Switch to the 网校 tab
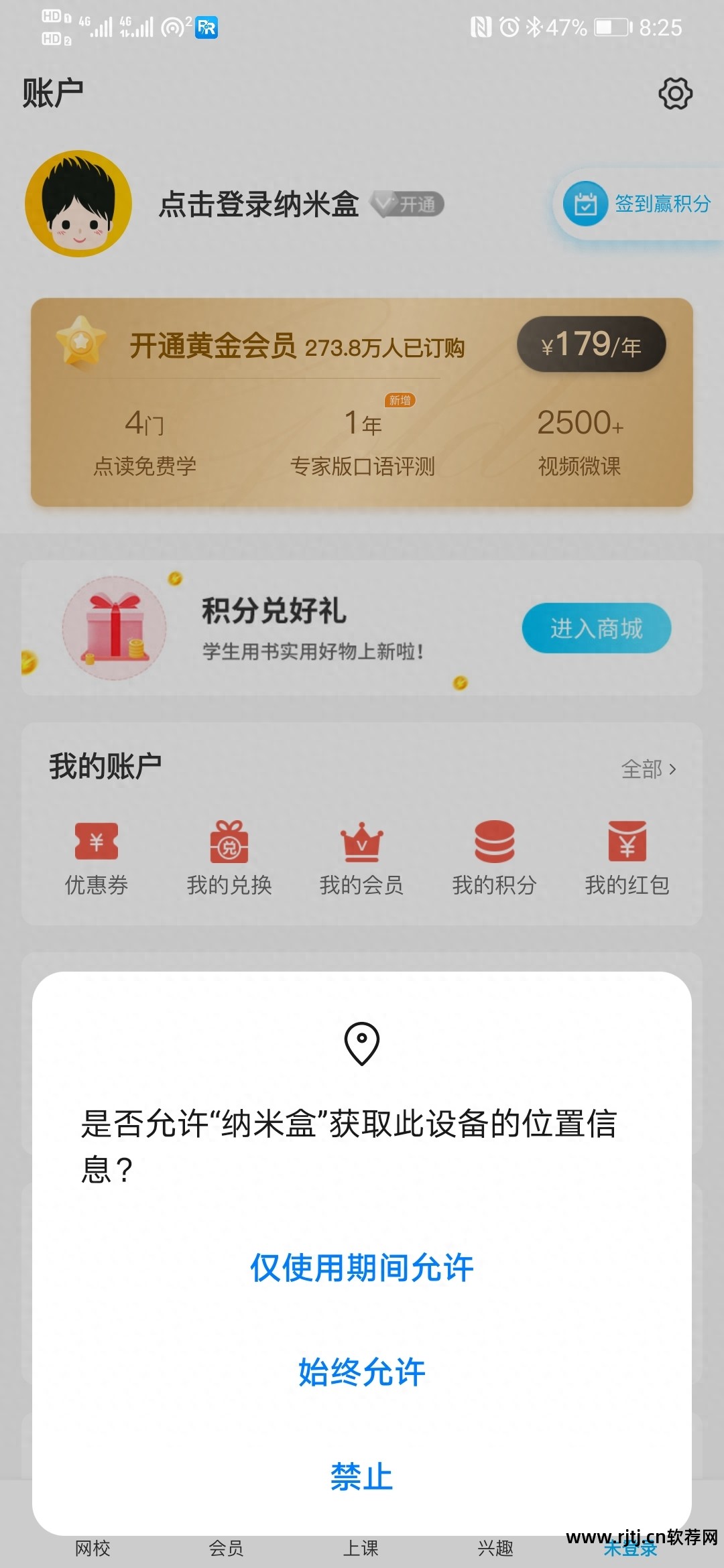The height and width of the screenshot is (1568, 724). coord(93,1549)
